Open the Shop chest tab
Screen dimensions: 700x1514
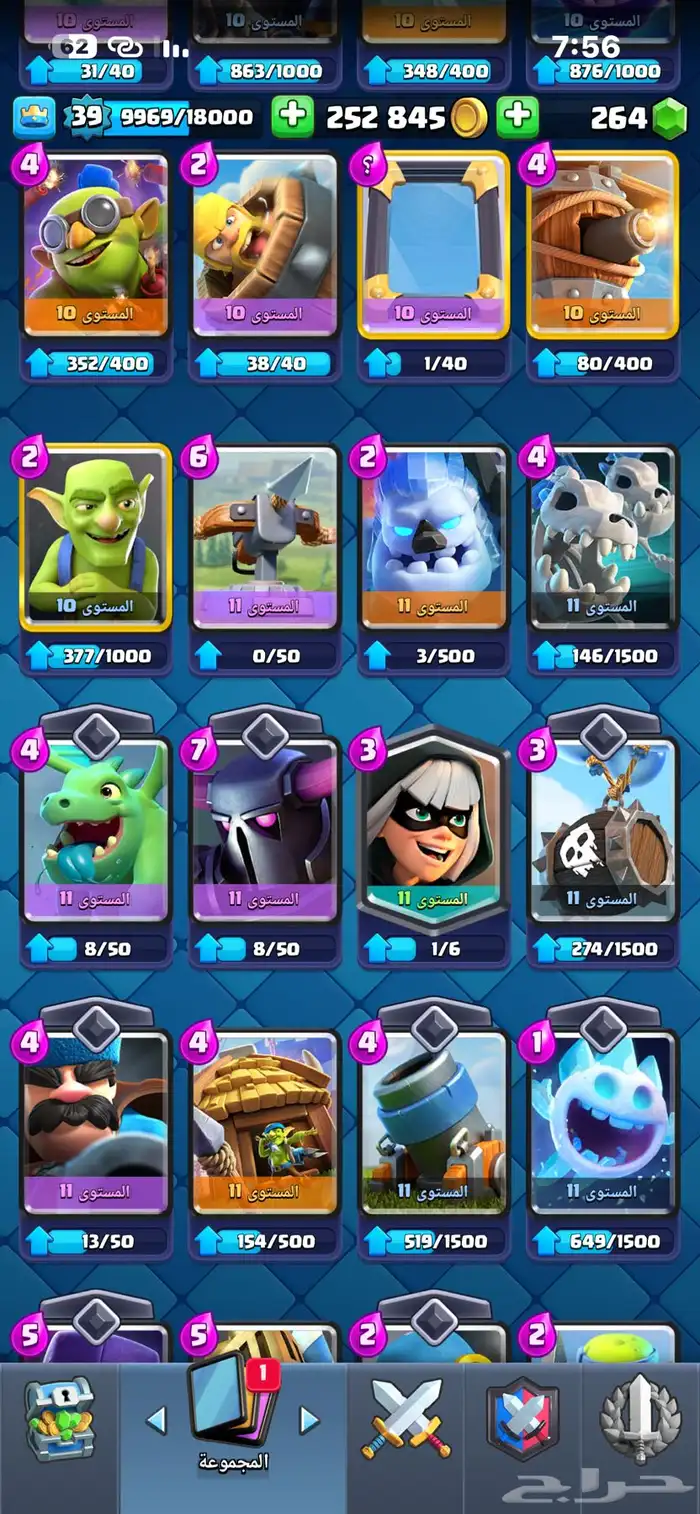[x=59, y=1420]
